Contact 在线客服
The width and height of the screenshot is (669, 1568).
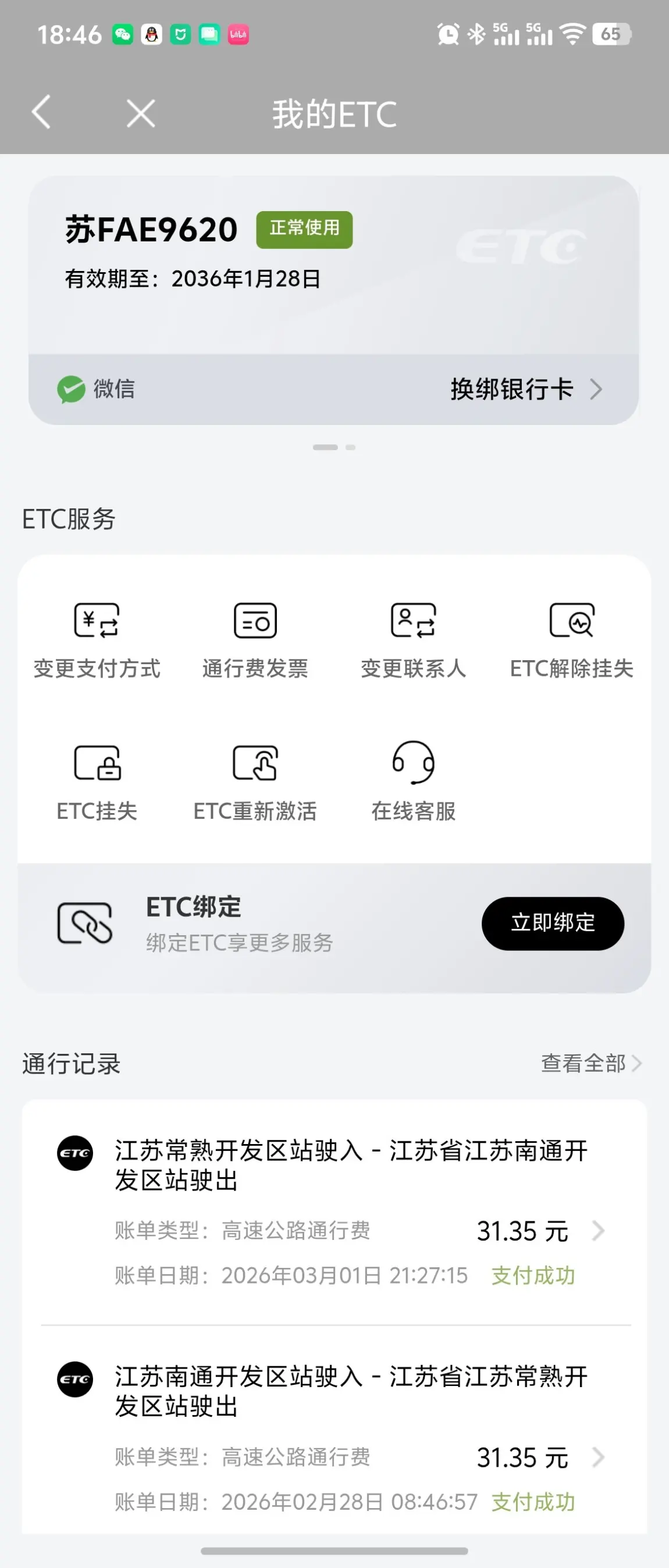pyautogui.click(x=414, y=782)
